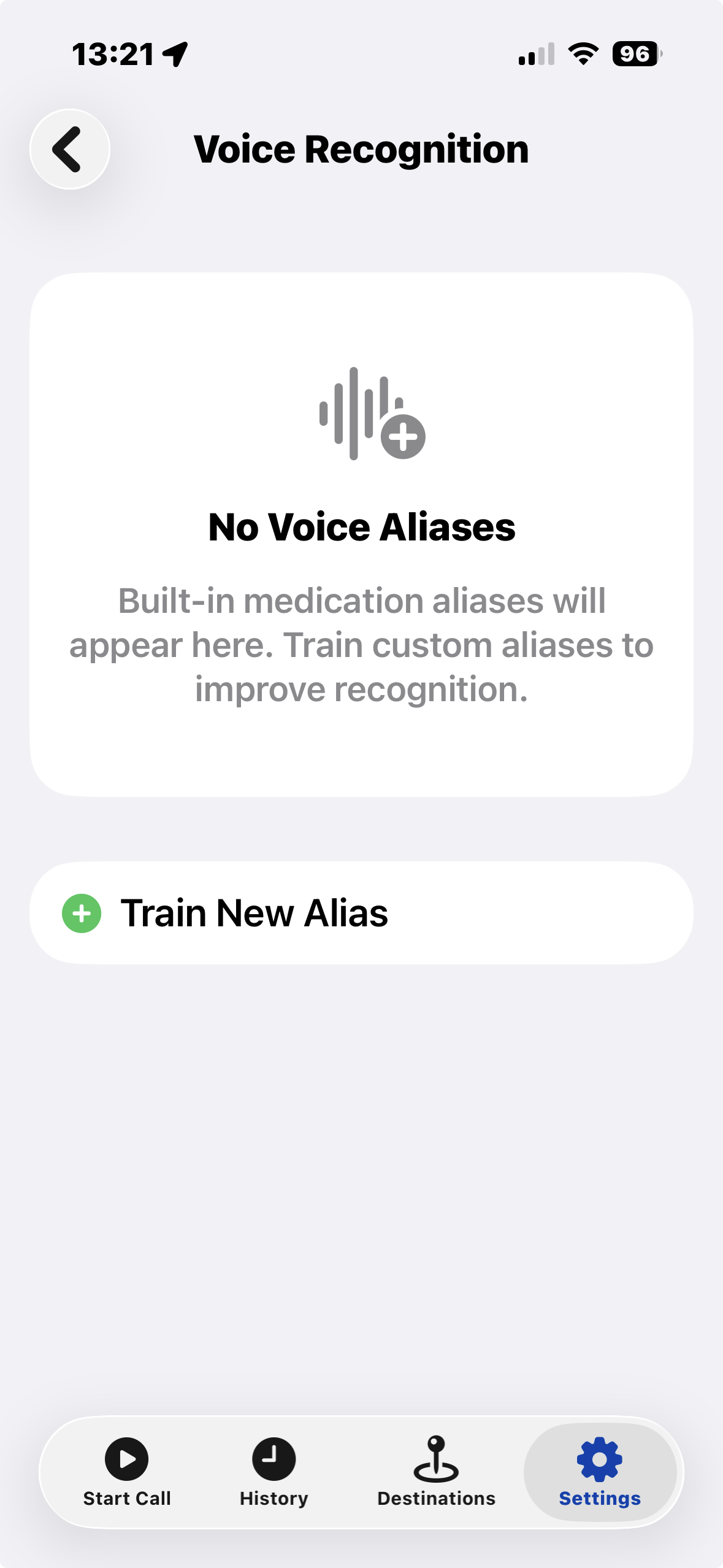Tap the location arrow in status bar
Screen dimensions: 723x1568
coord(174,53)
